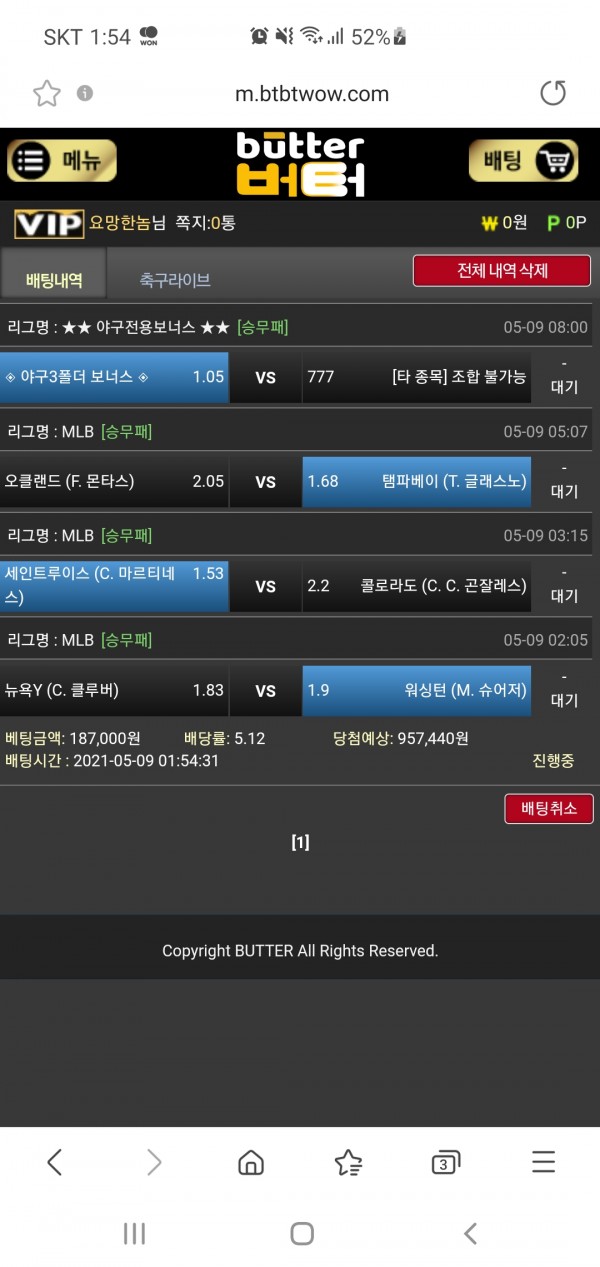This screenshot has width=600, height=1267.
Task: Open site info icon in address bar
Action: coord(85,93)
